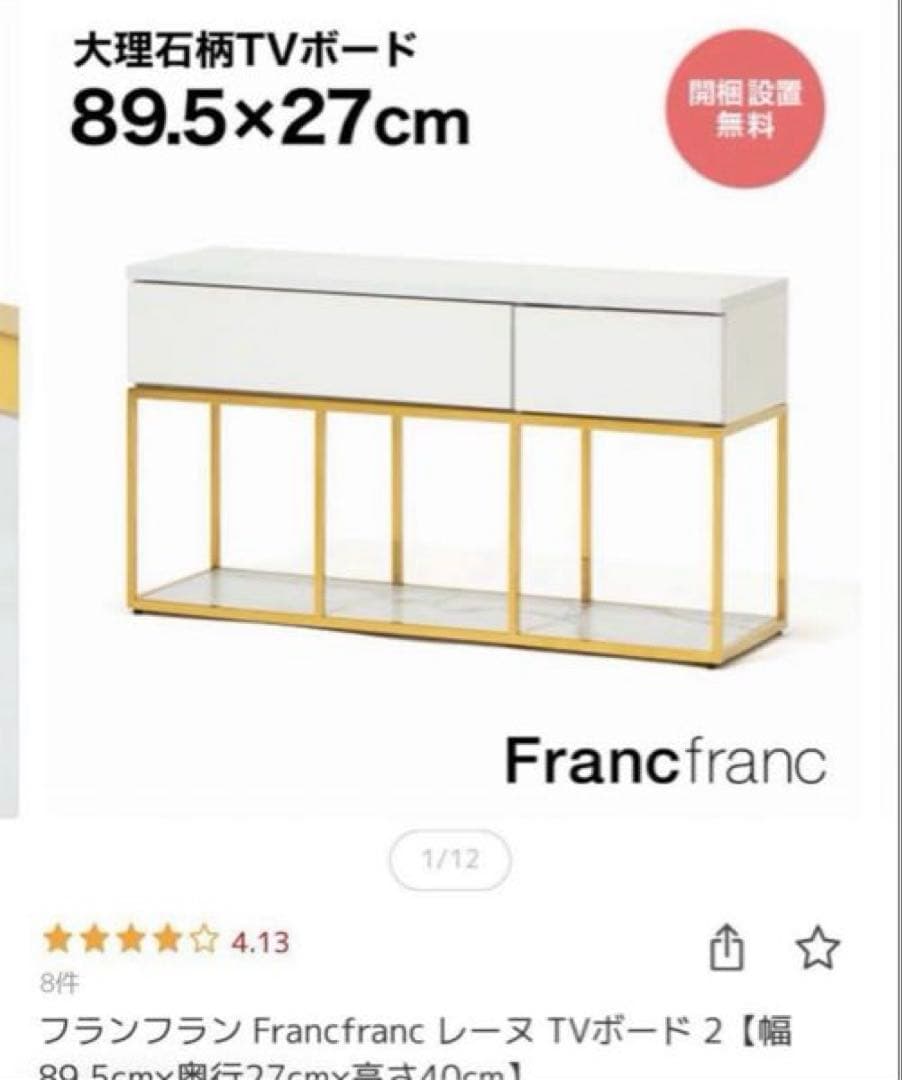This screenshot has height=1080, width=902.
Task: Click the main TV board product photo
Action: pyautogui.click(x=450, y=450)
